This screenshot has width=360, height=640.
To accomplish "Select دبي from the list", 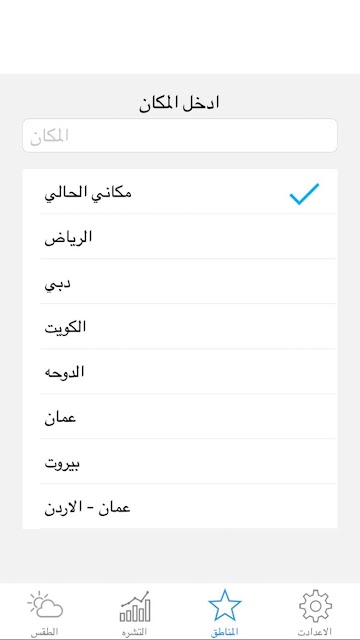I will (180, 282).
